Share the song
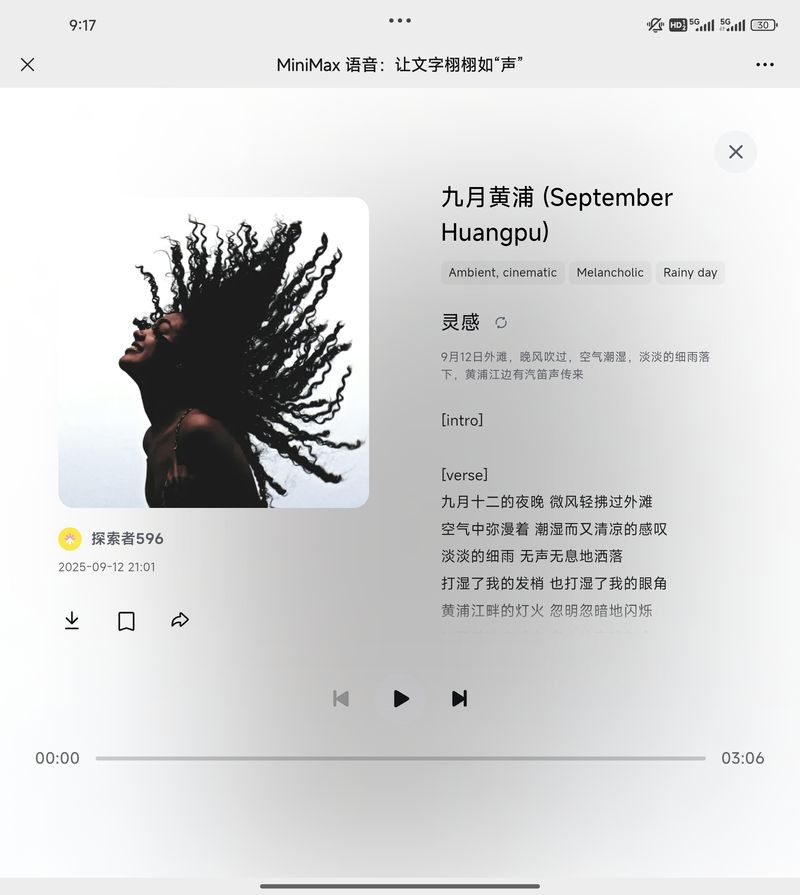 (x=180, y=621)
